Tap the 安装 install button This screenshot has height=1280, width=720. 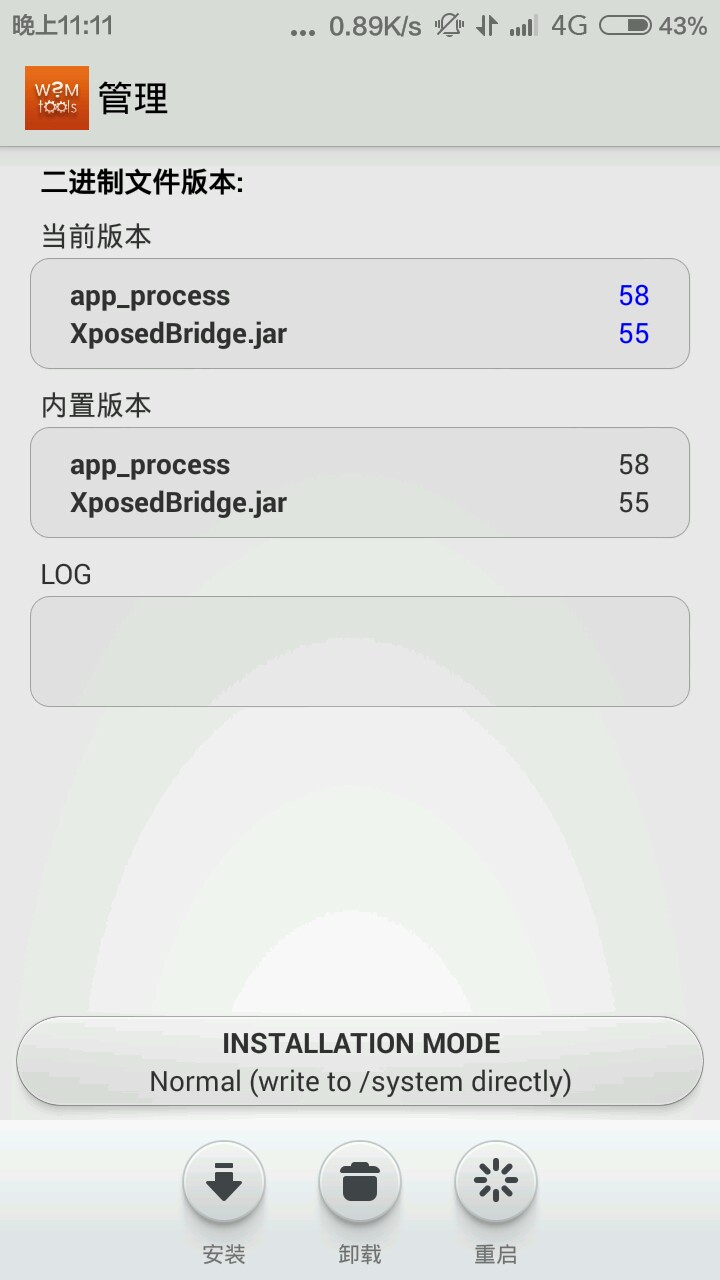[x=224, y=1184]
